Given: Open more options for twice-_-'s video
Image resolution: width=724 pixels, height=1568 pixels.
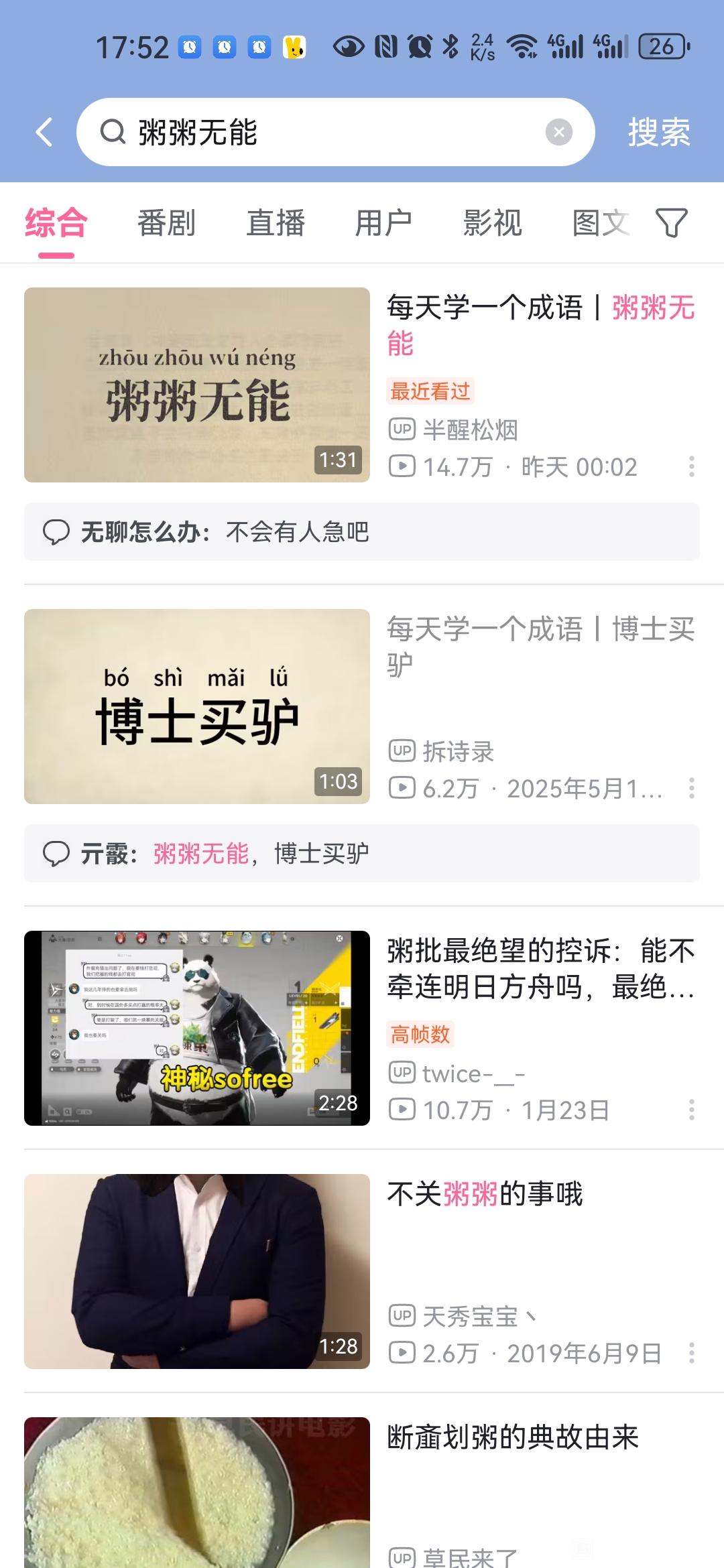Looking at the screenshot, I should 691,1110.
